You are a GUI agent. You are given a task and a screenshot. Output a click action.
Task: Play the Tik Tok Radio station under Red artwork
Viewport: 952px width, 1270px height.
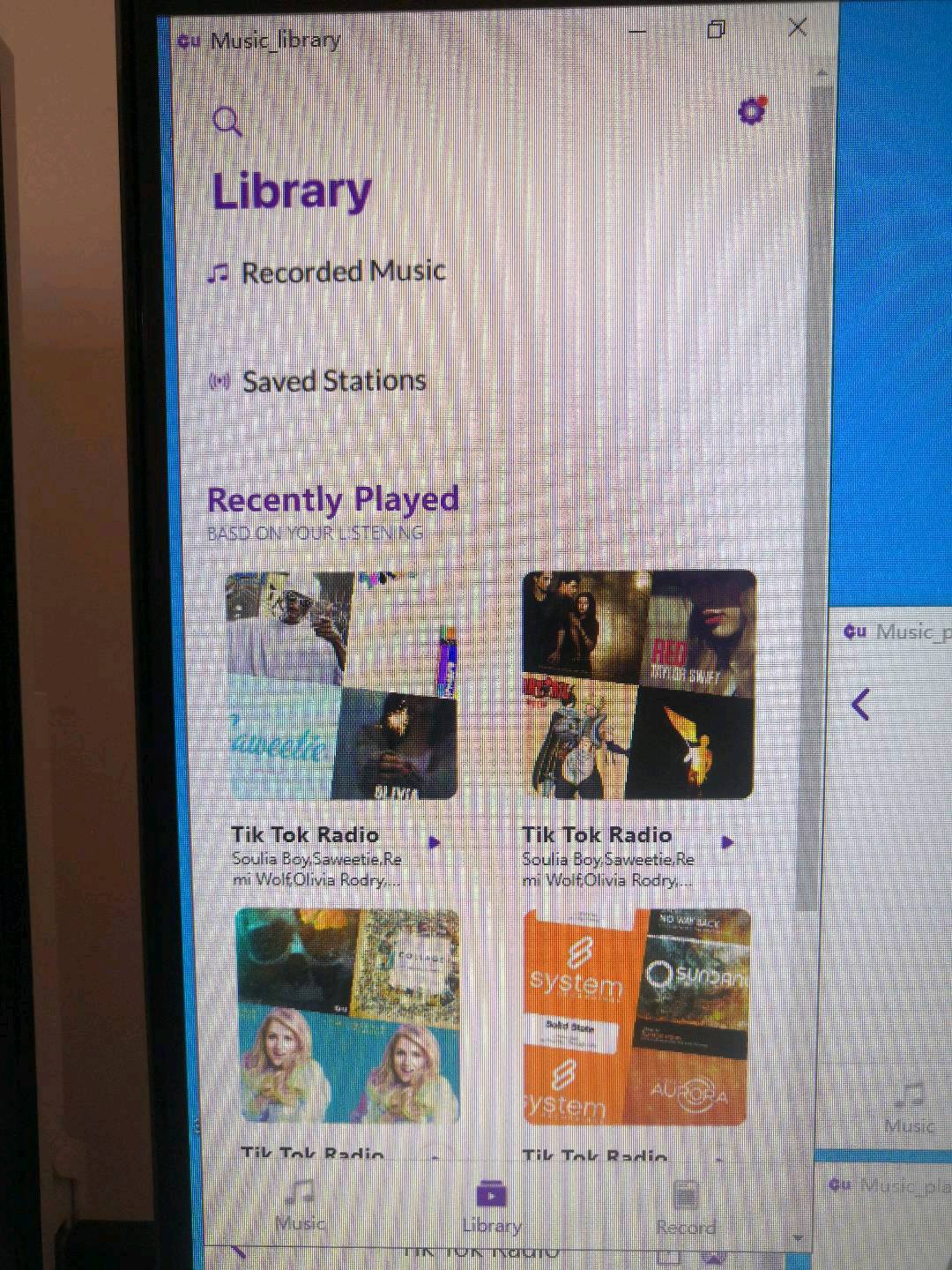pos(727,842)
